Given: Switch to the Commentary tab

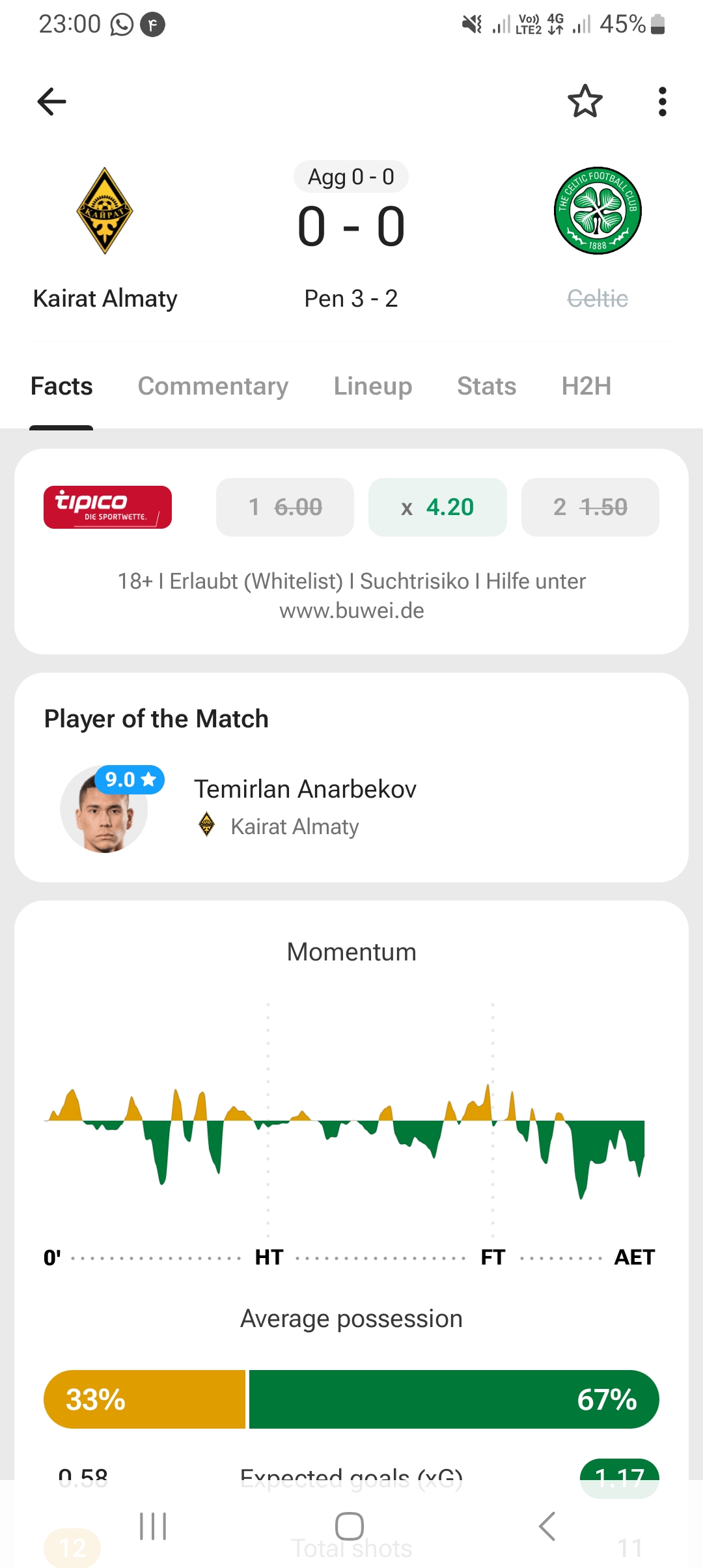Looking at the screenshot, I should pyautogui.click(x=213, y=386).
